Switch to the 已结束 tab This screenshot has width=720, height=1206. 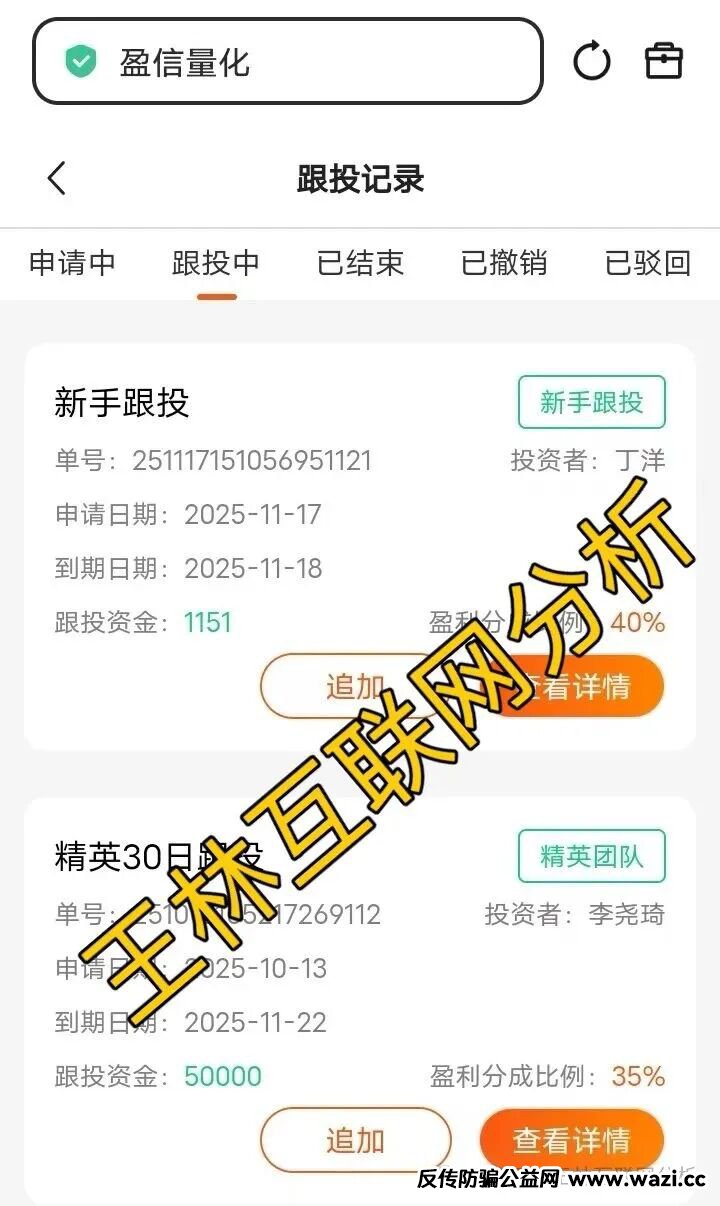(360, 263)
